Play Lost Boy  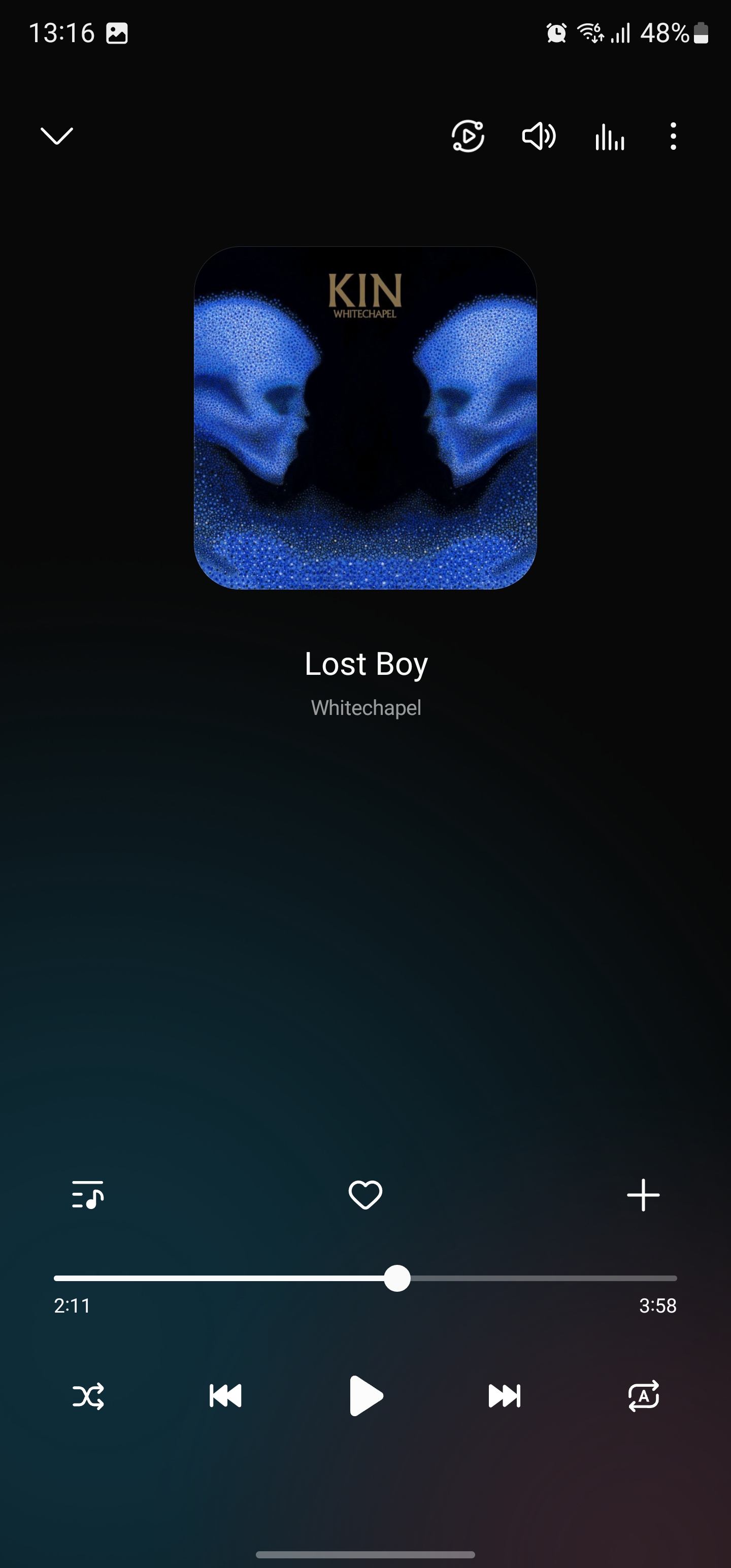tap(366, 1396)
